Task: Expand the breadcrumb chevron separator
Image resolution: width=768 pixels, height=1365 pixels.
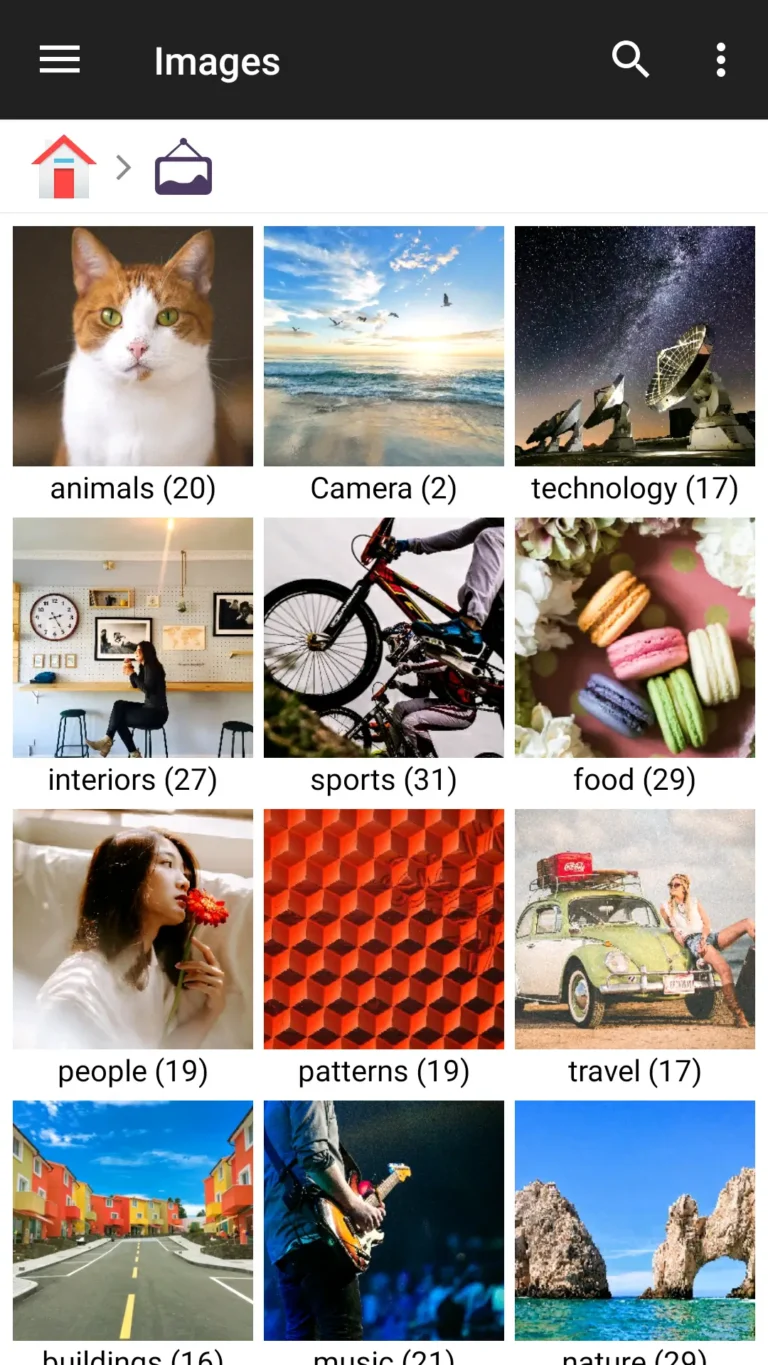Action: pyautogui.click(x=122, y=167)
